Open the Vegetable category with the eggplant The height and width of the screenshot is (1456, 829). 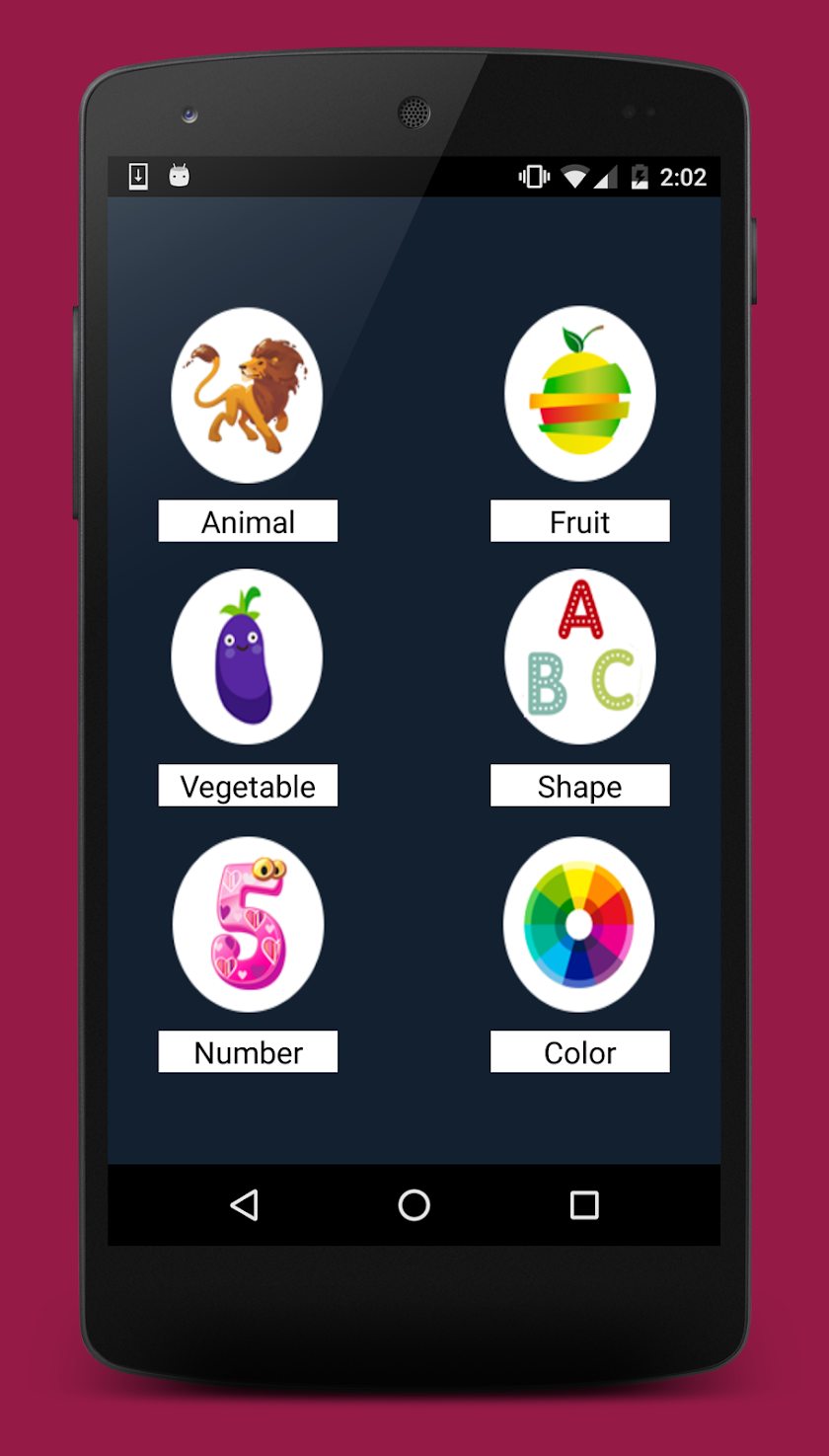tap(247, 656)
